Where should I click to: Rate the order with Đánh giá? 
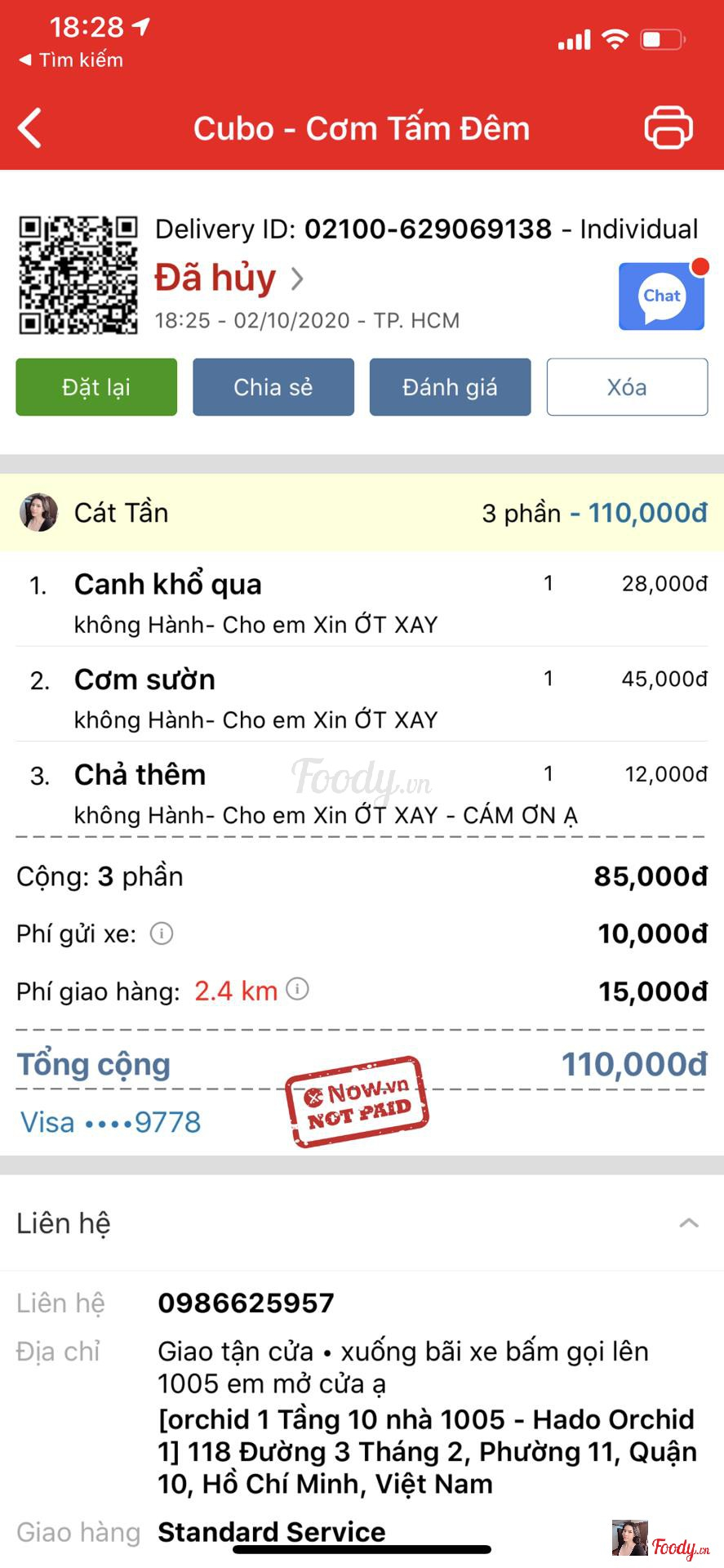click(450, 387)
